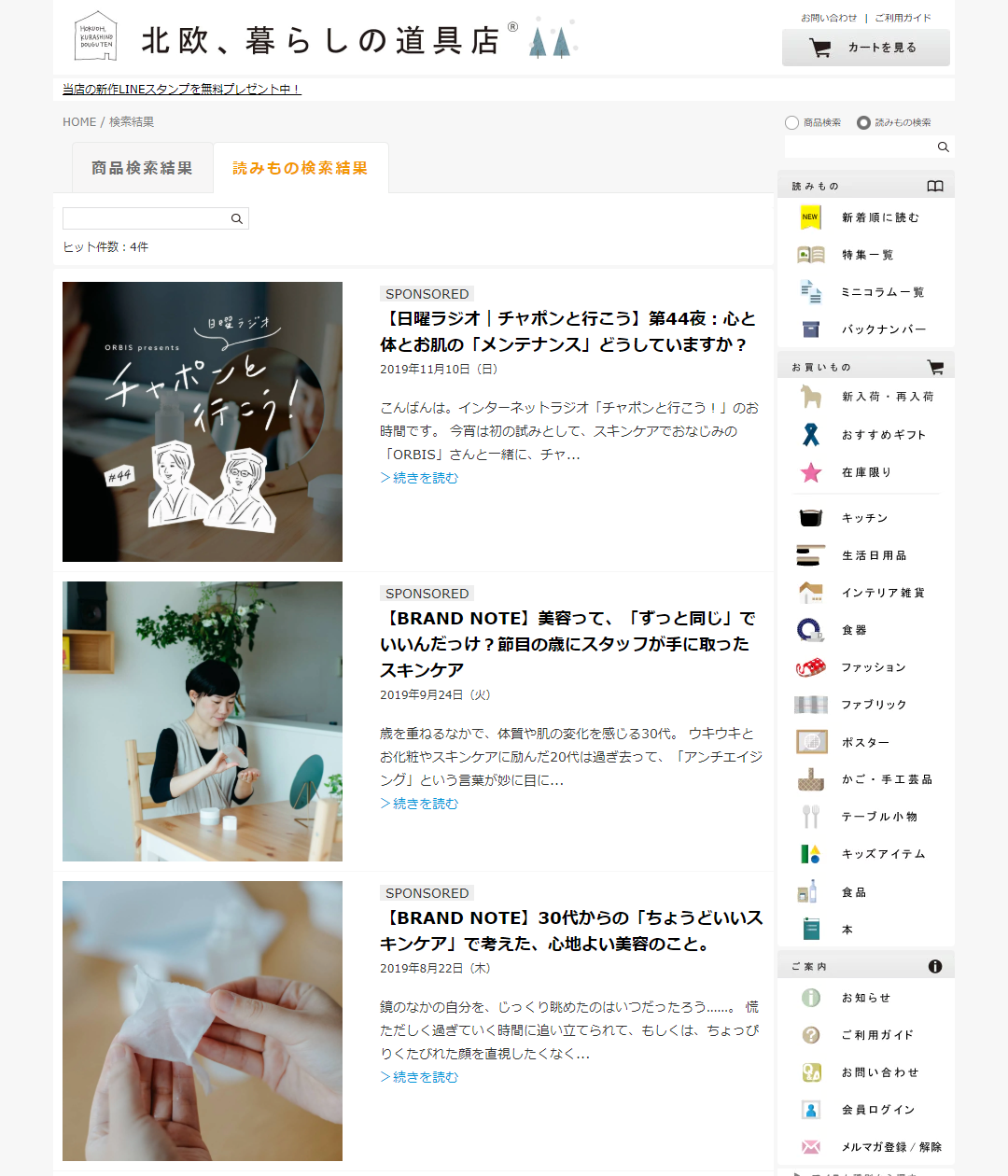This screenshot has width=1008, height=1176.
Task: Go to HOME via the breadcrumb
Action: click(79, 122)
